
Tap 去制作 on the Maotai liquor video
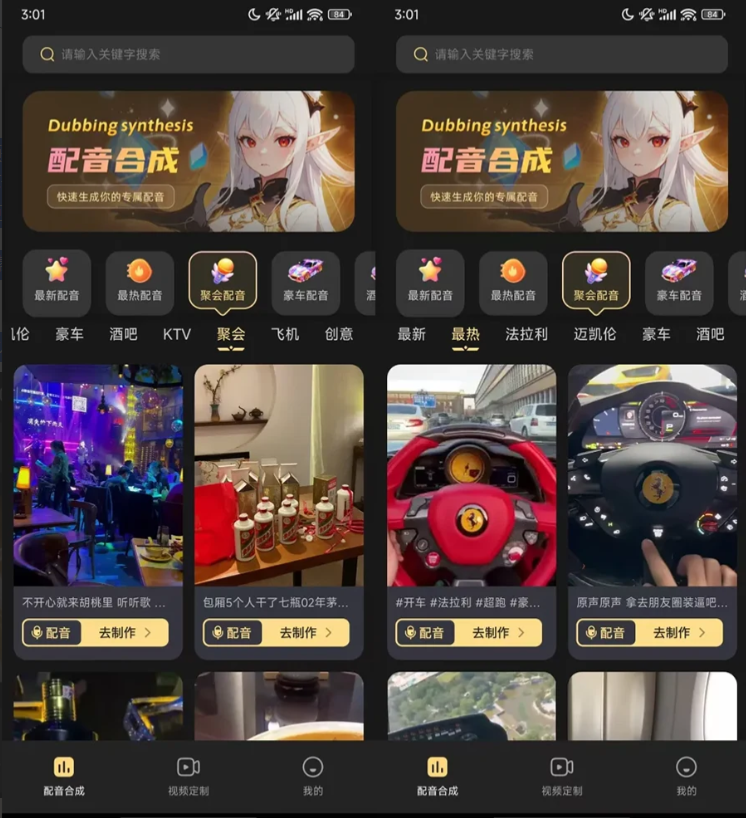coord(300,633)
